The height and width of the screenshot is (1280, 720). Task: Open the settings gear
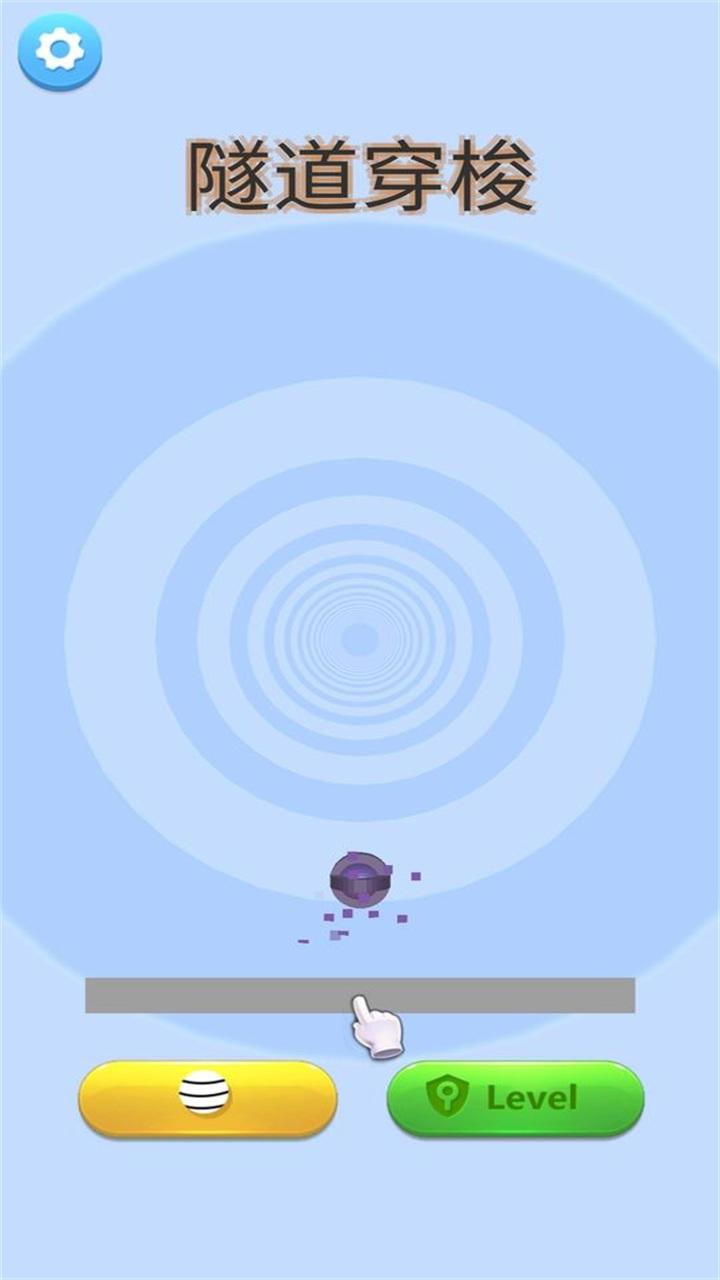click(60, 51)
